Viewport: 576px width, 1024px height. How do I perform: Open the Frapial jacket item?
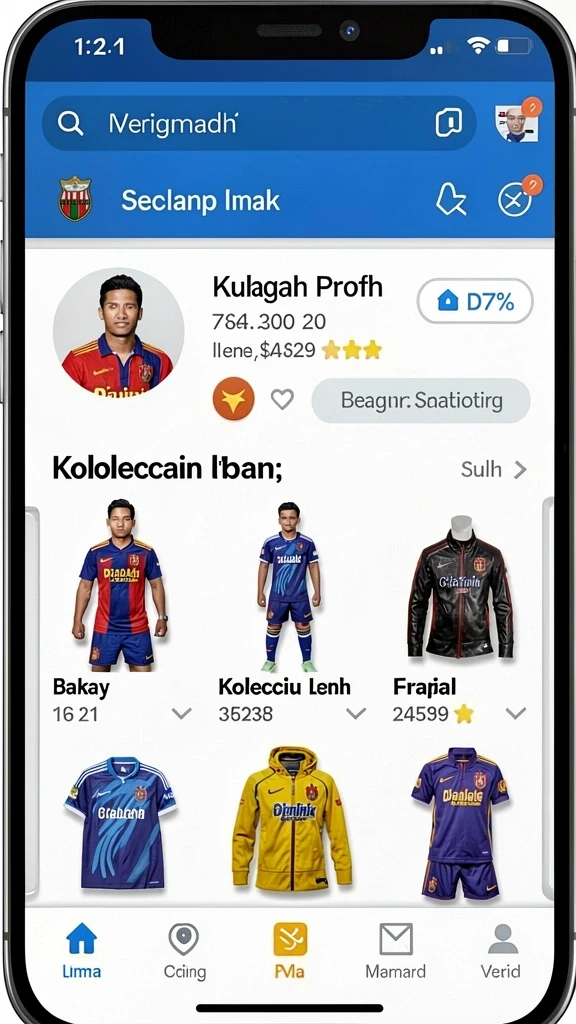(x=460, y=586)
